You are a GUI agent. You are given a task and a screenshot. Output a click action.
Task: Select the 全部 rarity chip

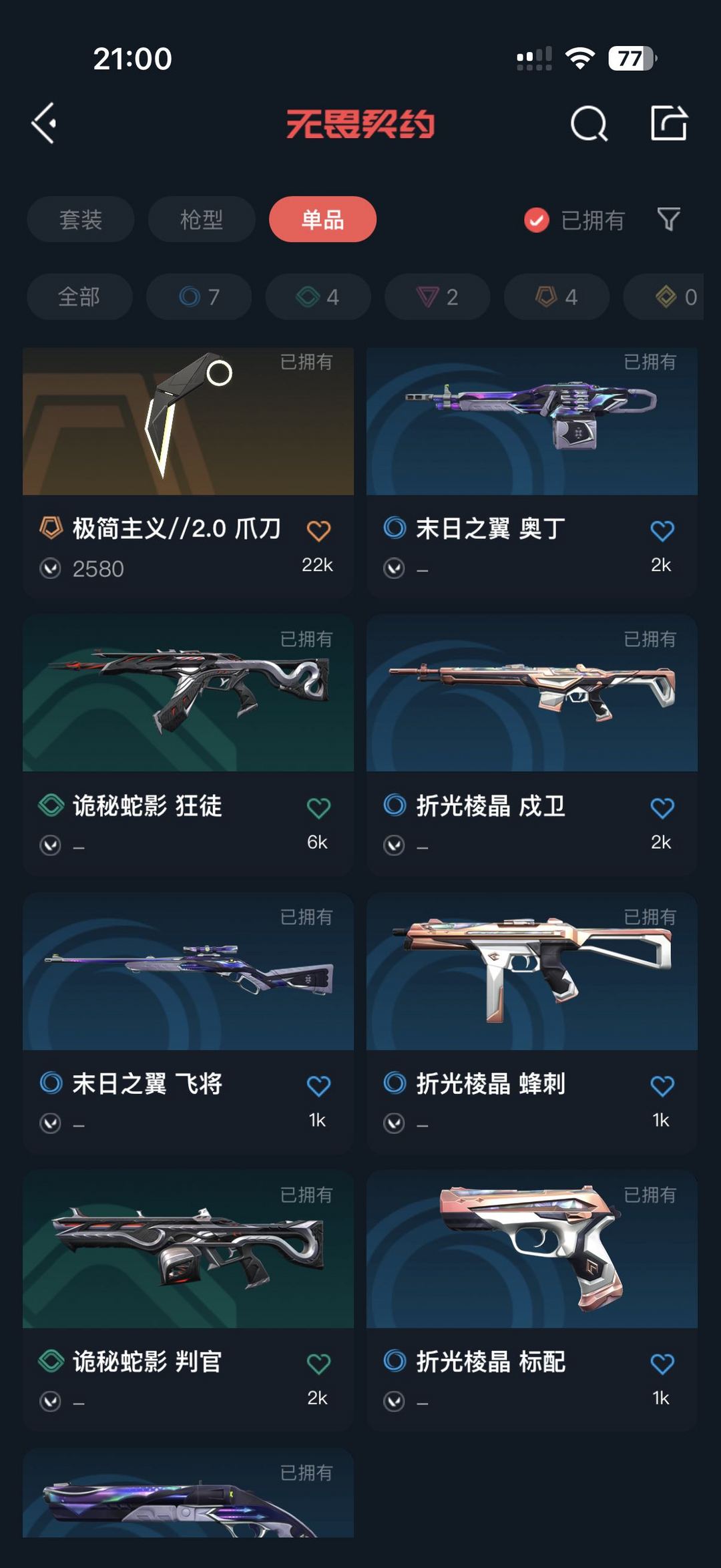point(79,297)
